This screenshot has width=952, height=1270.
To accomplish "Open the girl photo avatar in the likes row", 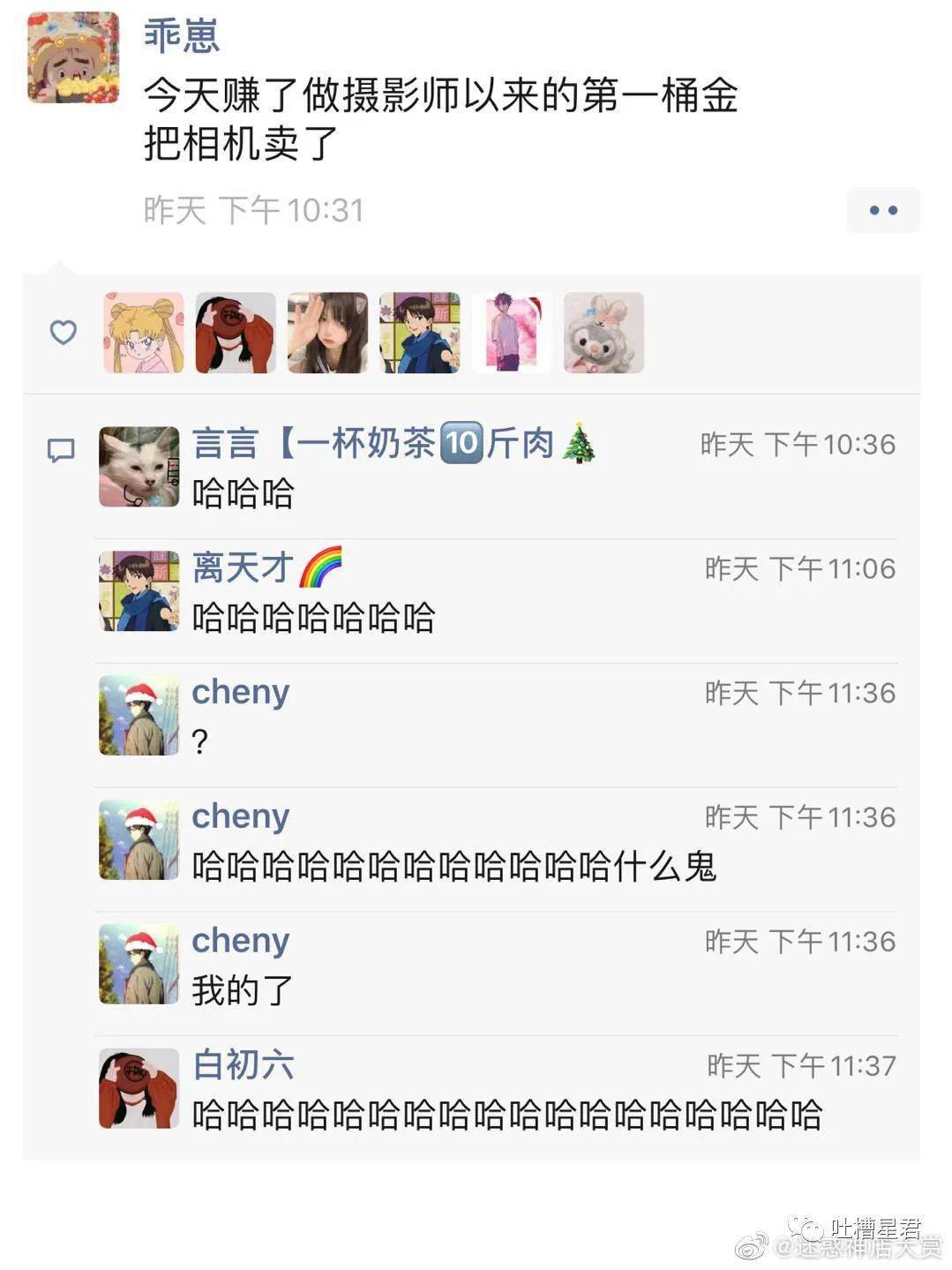I will click(x=327, y=333).
